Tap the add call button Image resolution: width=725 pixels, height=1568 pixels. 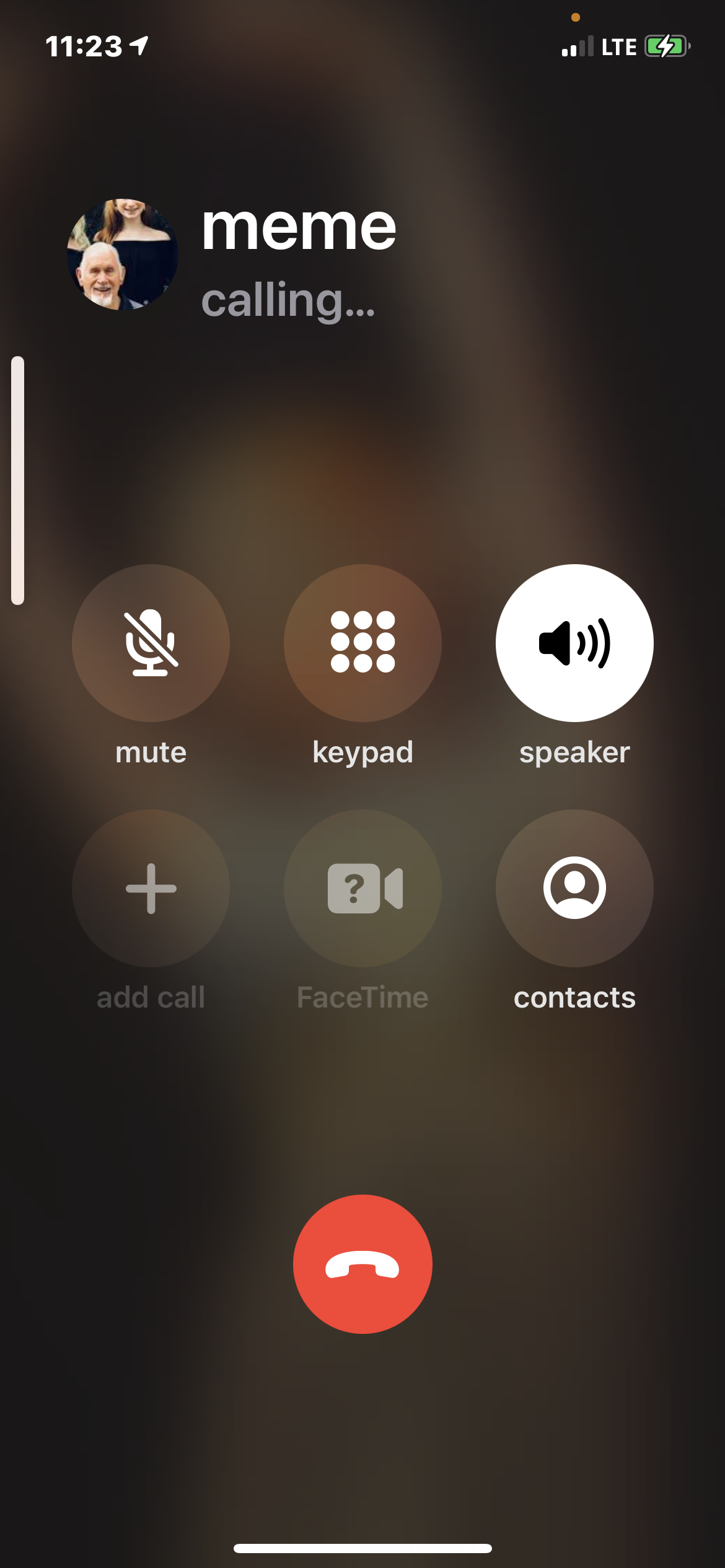151,888
